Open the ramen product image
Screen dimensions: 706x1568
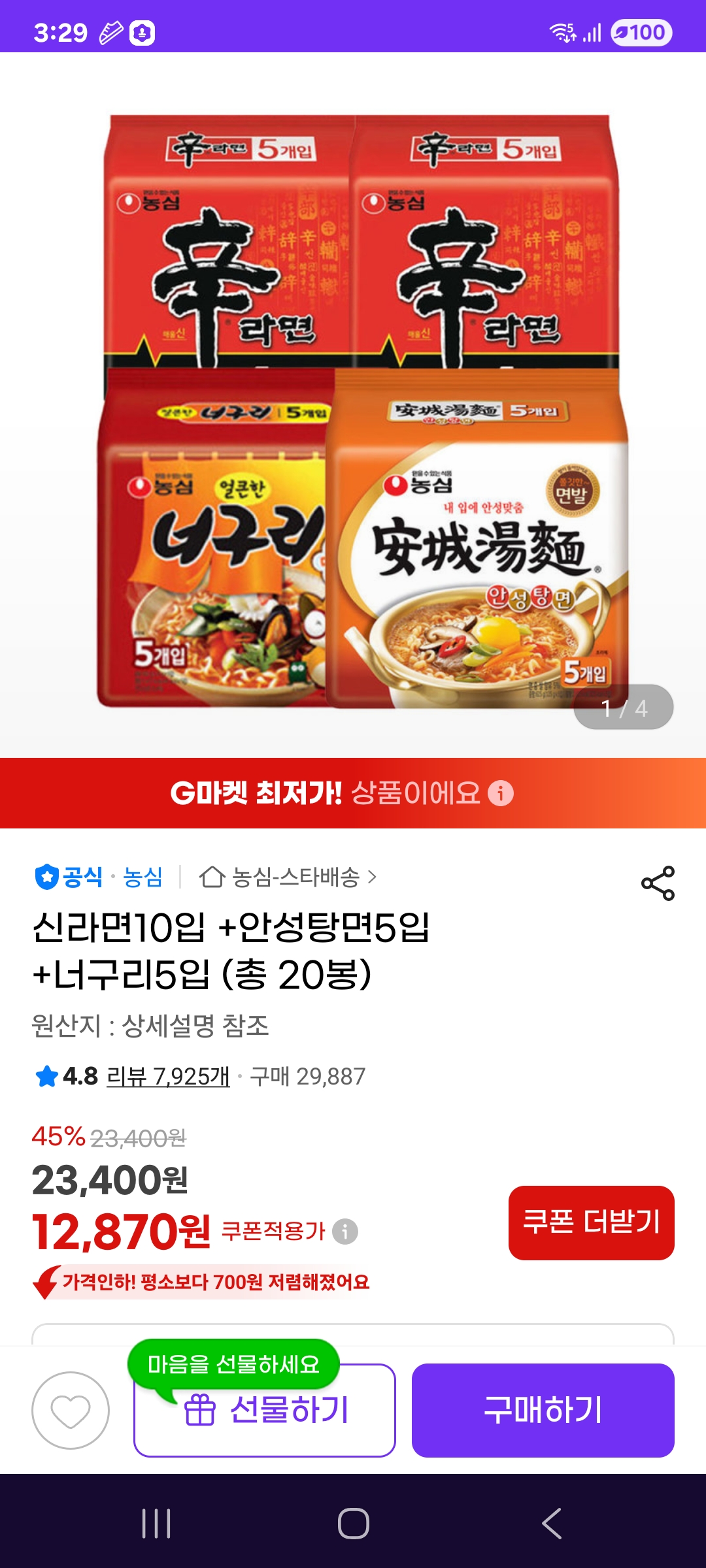point(353,412)
